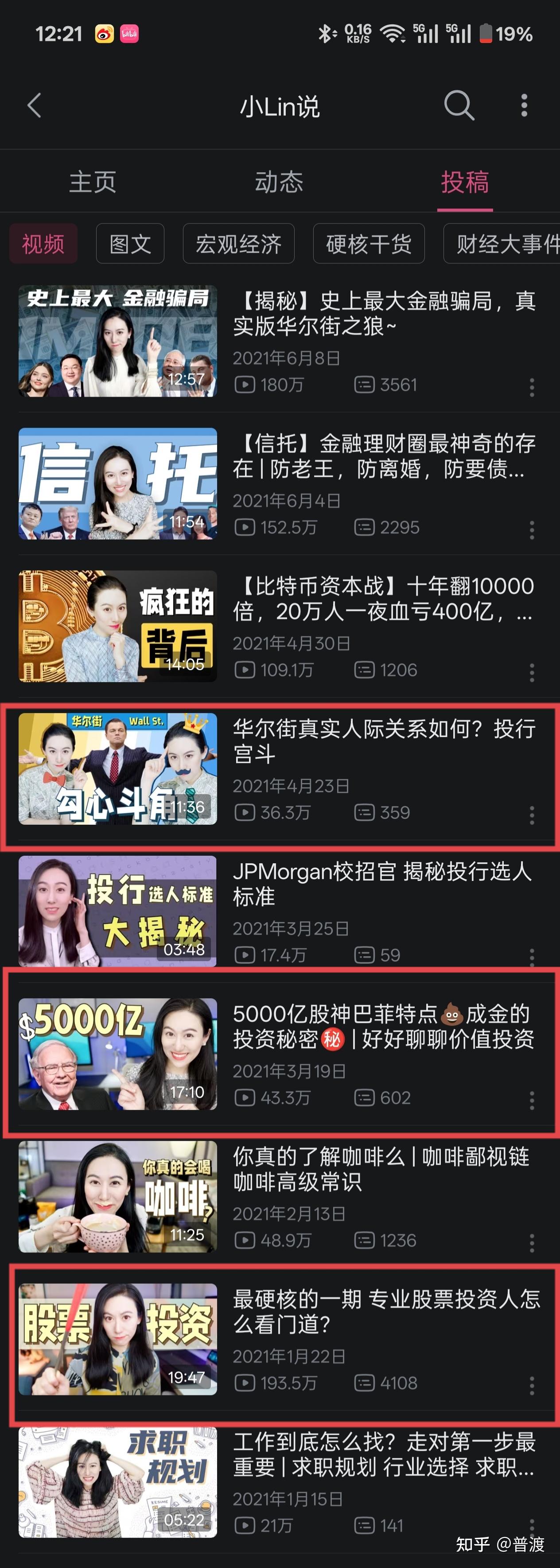The image size is (560, 1568).
Task: Open the 工作到底怎么找 video
Action: pyautogui.click(x=384, y=1454)
